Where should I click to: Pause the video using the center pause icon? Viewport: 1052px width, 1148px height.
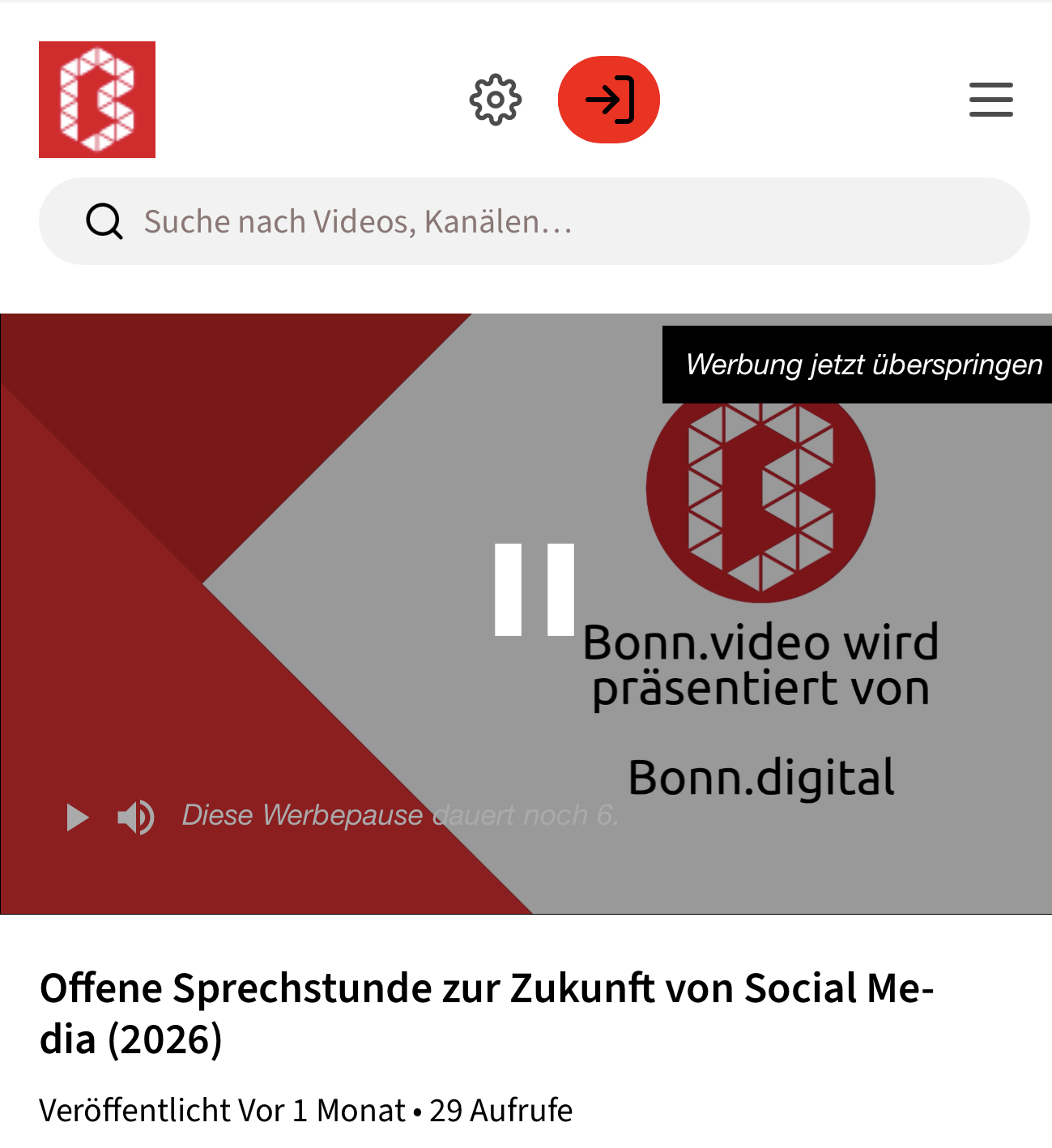point(535,589)
